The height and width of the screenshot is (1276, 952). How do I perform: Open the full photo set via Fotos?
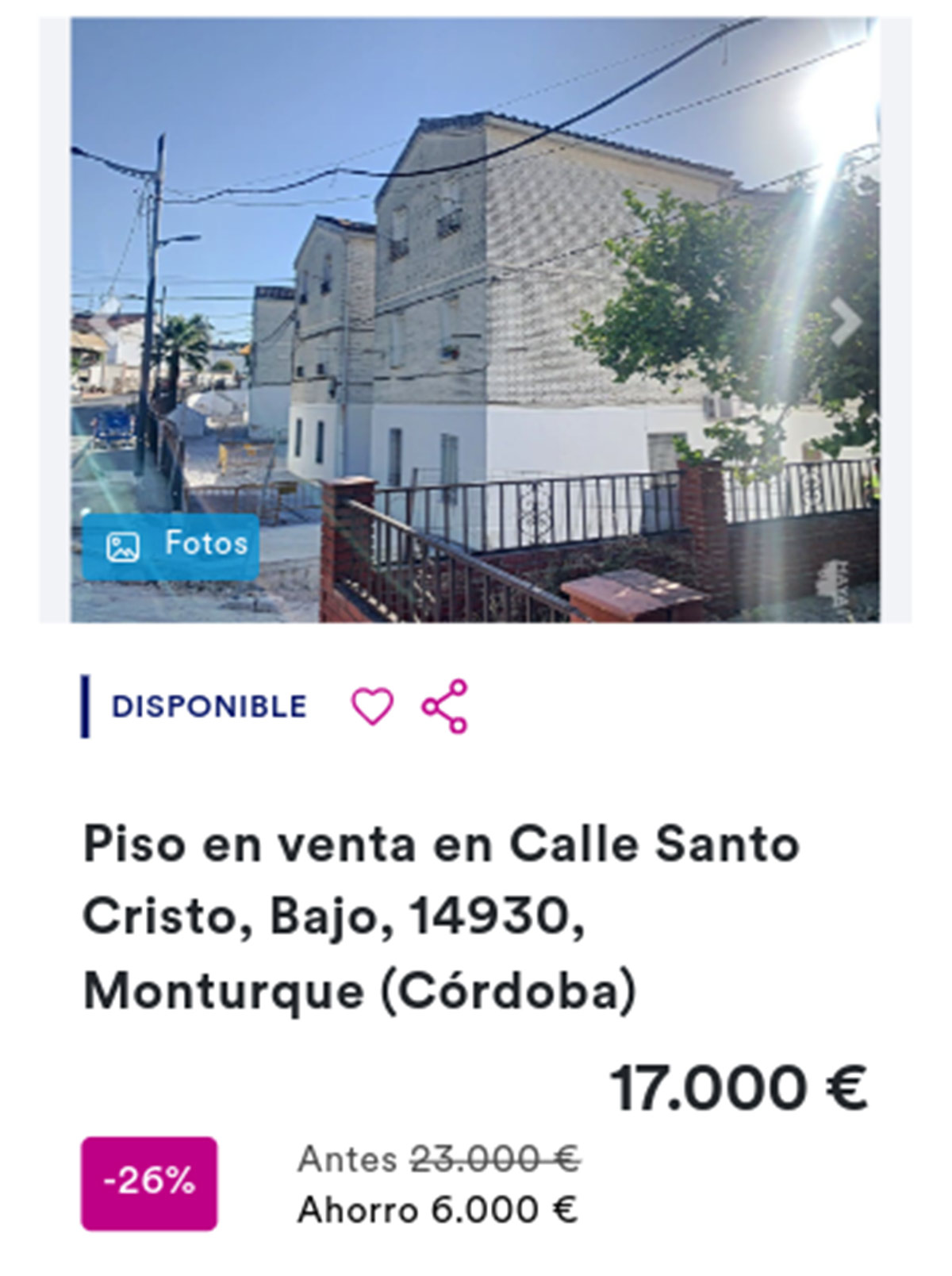click(x=172, y=545)
